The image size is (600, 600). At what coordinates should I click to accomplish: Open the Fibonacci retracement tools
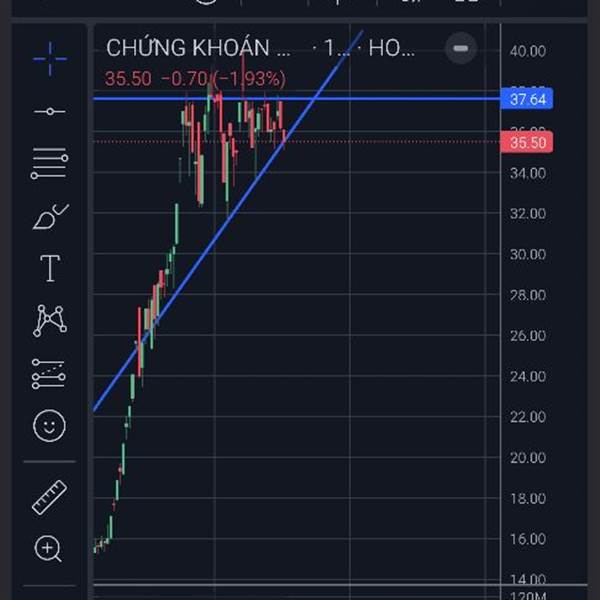[x=49, y=163]
